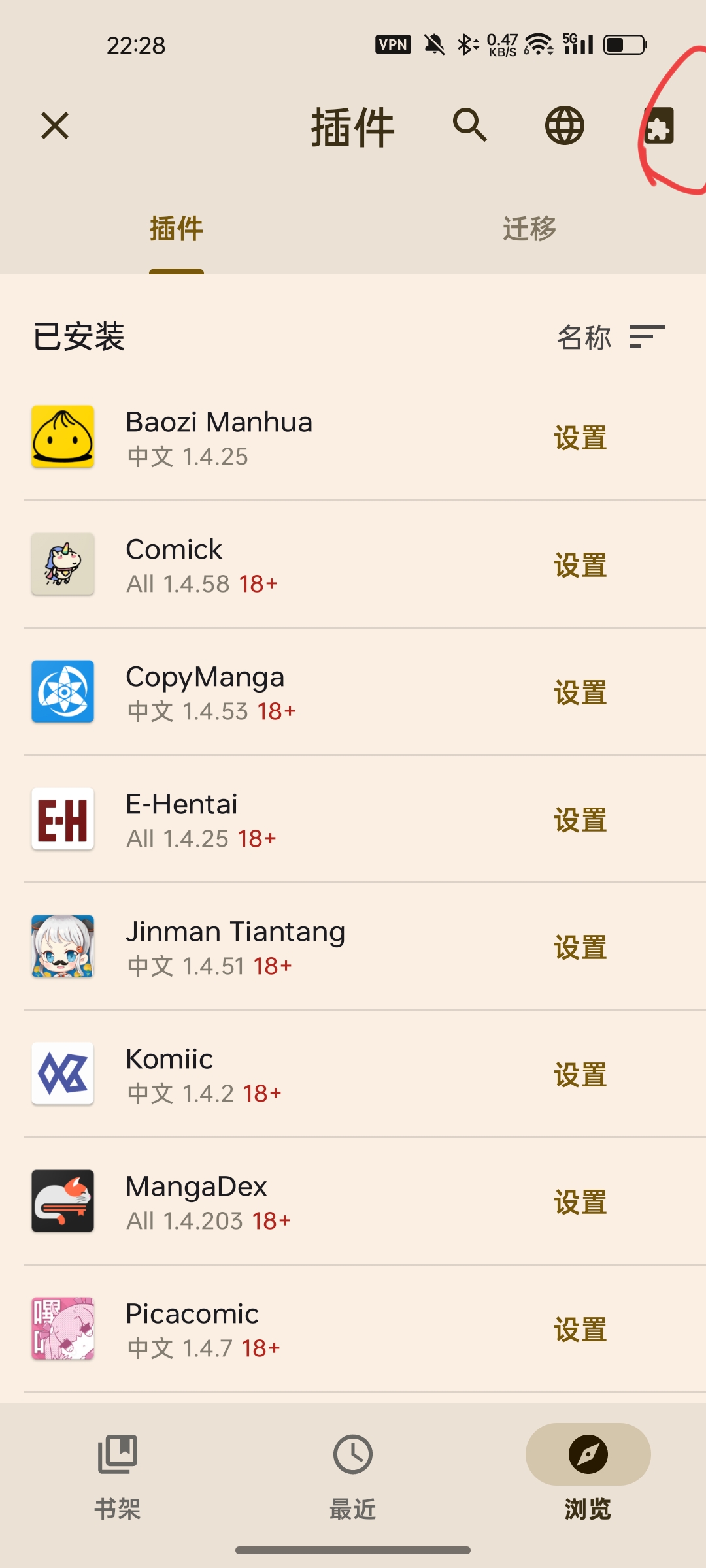Open plugin search
Viewport: 706px width, 1568px height.
[x=470, y=125]
